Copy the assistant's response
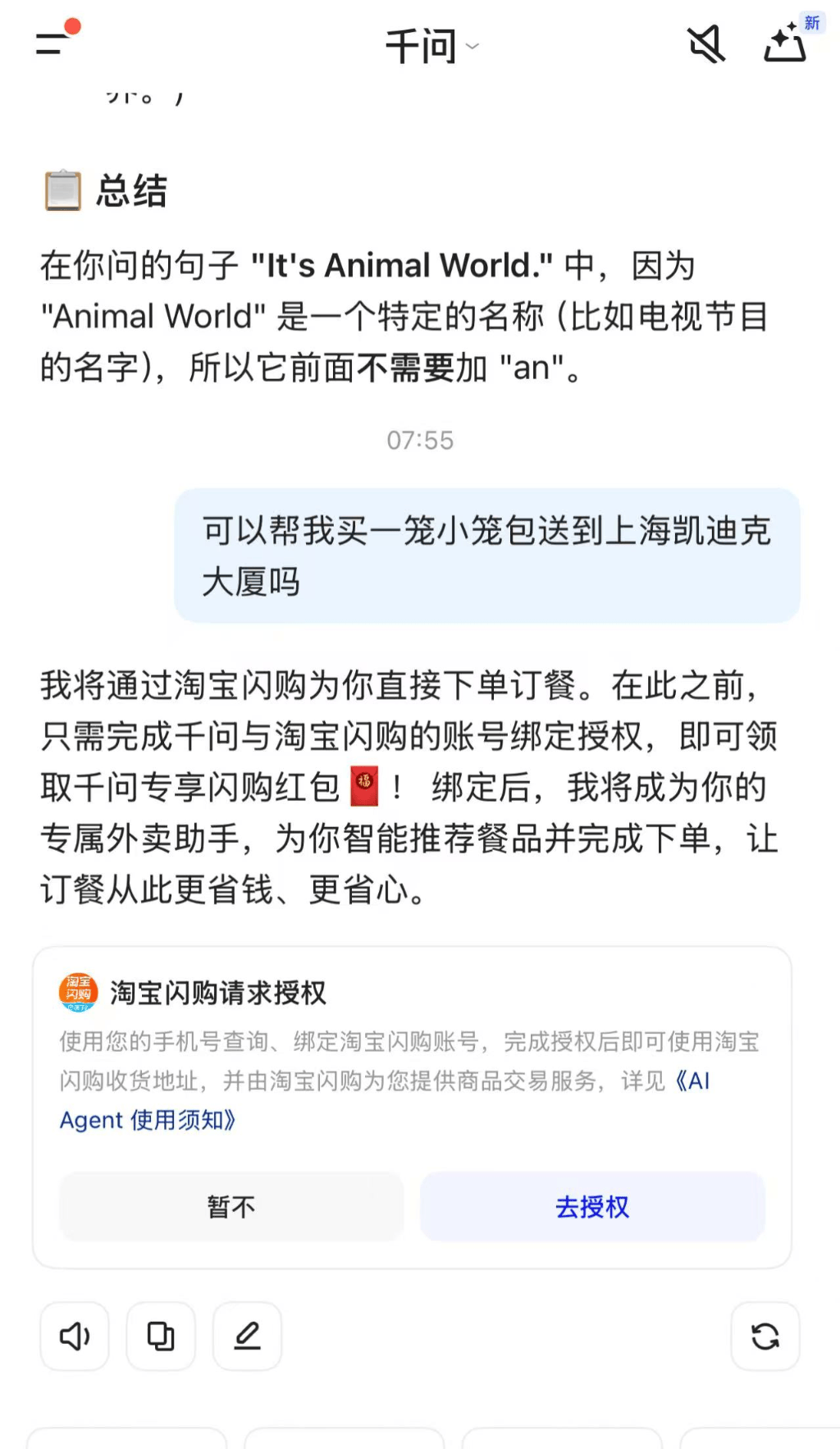This screenshot has width=840, height=1449. pyautogui.click(x=160, y=1336)
